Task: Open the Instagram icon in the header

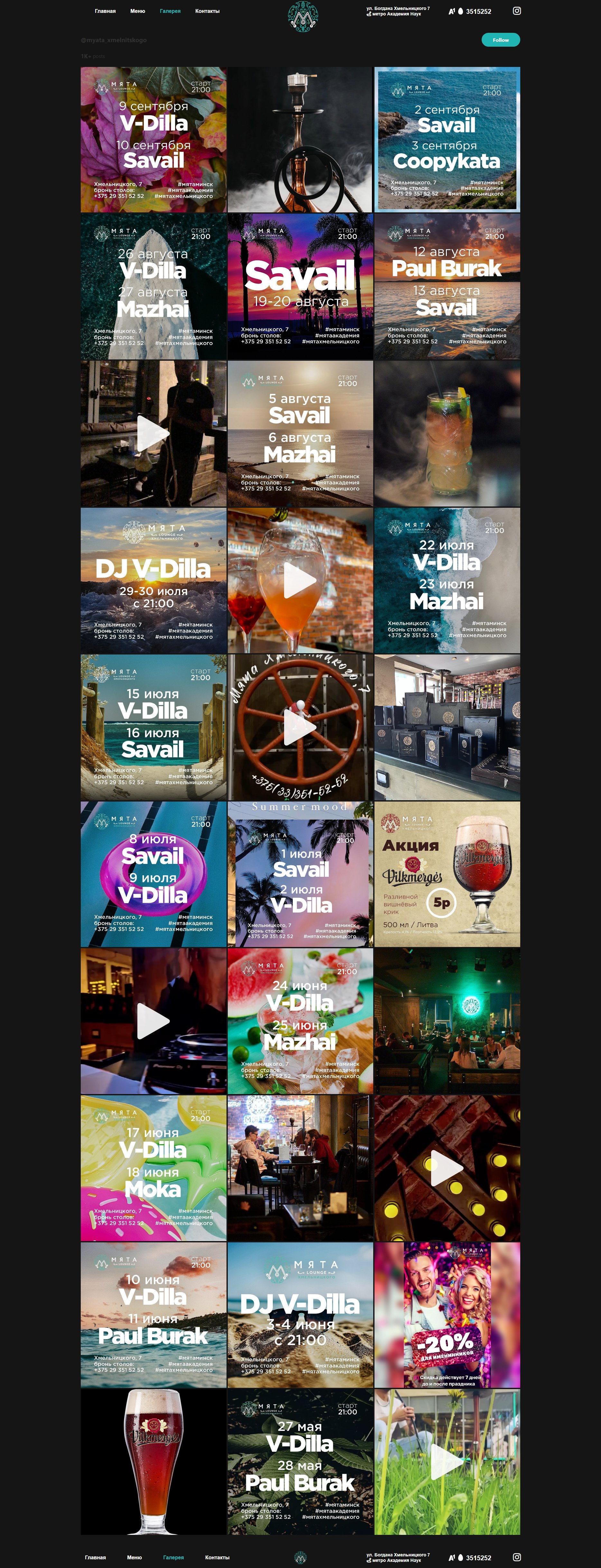Action: pyautogui.click(x=516, y=11)
